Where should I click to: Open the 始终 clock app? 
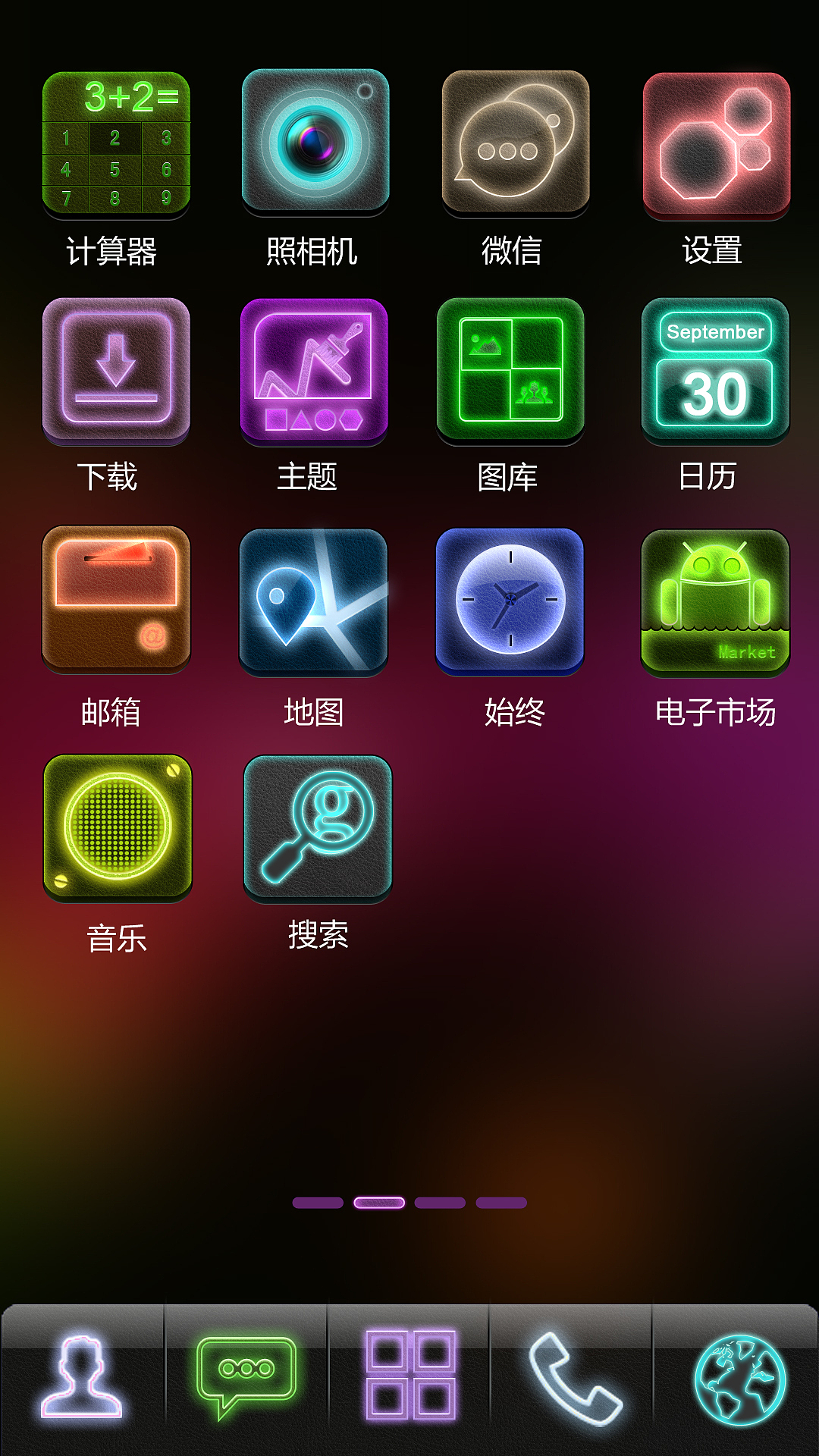[x=514, y=599]
